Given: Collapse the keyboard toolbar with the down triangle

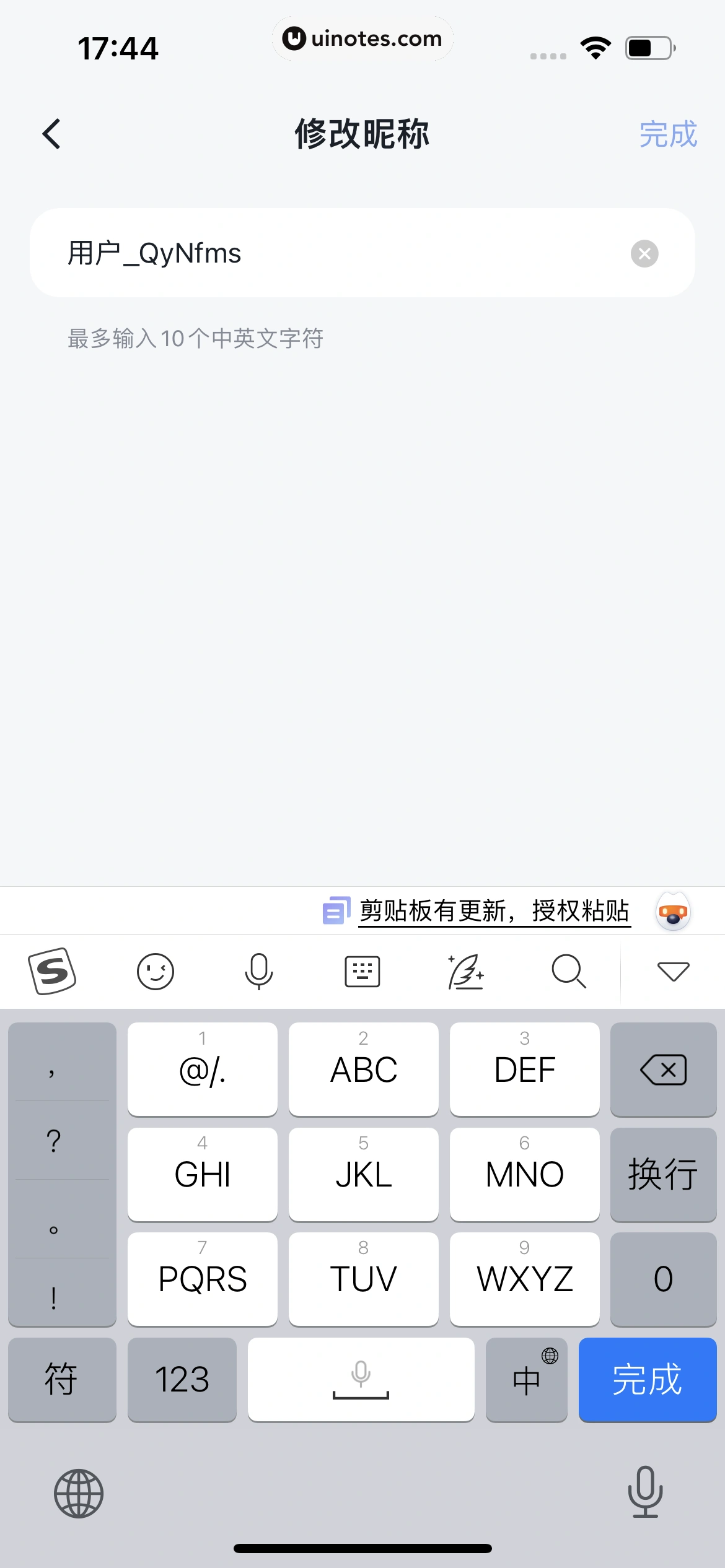Looking at the screenshot, I should (673, 971).
